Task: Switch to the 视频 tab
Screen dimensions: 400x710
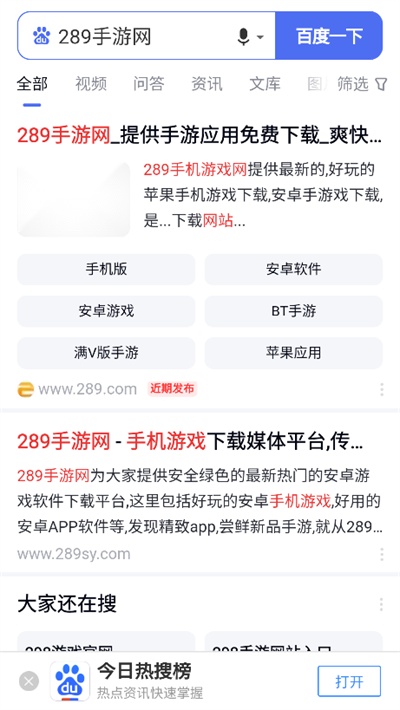Action: (x=91, y=84)
